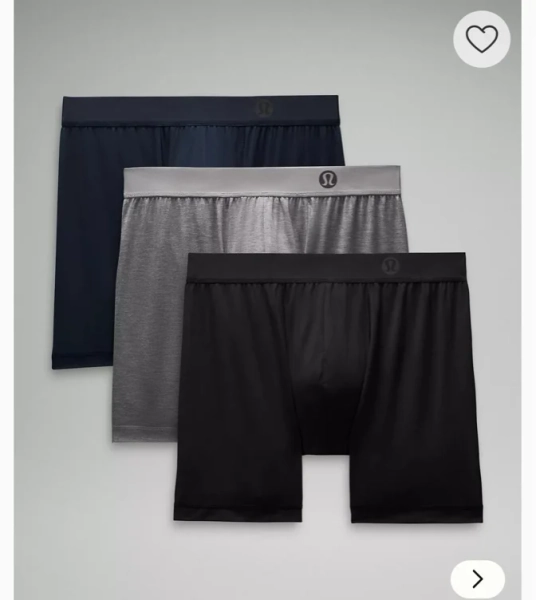Go to next product image arrow

point(478,579)
